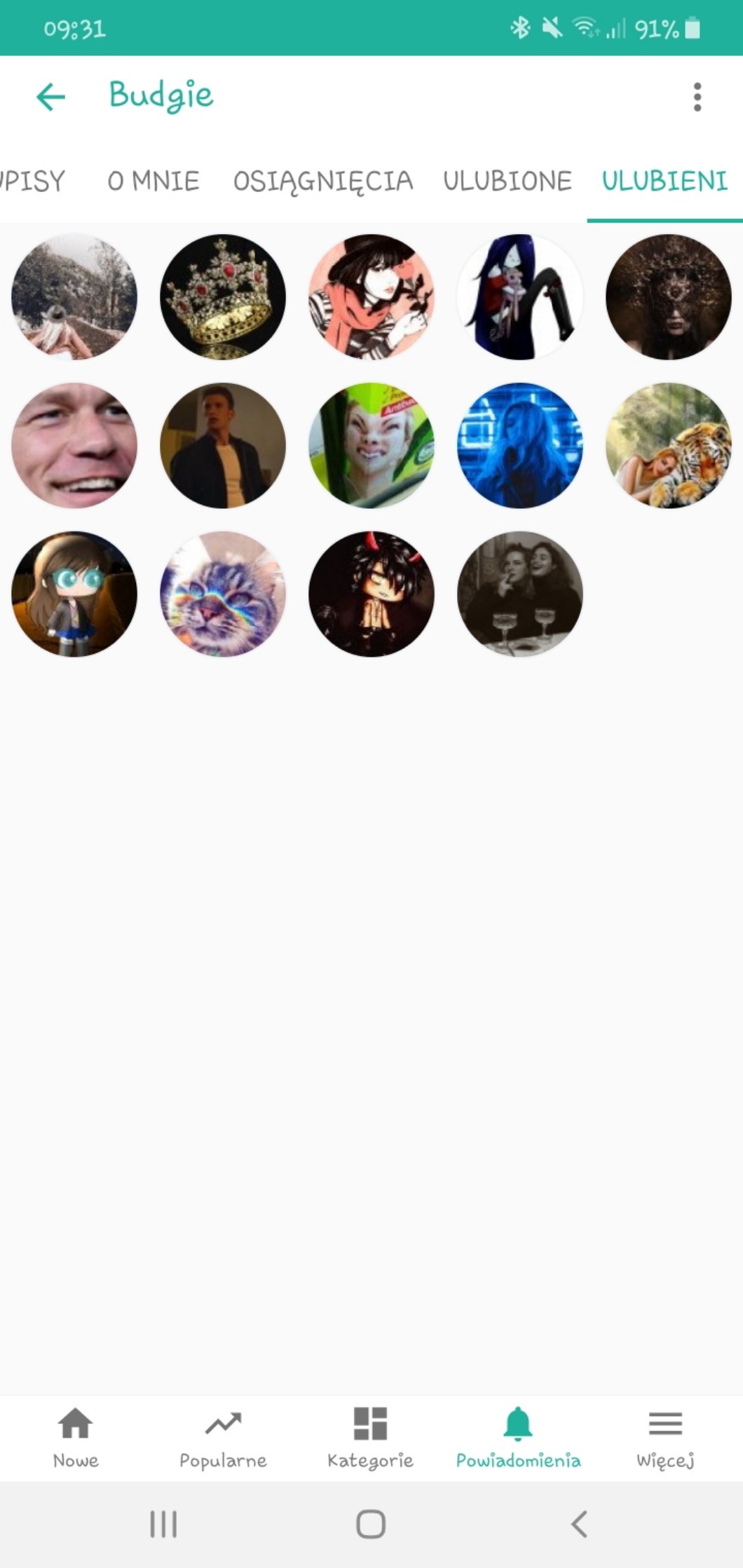
Task: Open Powiadomienia notifications
Action: (x=518, y=1438)
